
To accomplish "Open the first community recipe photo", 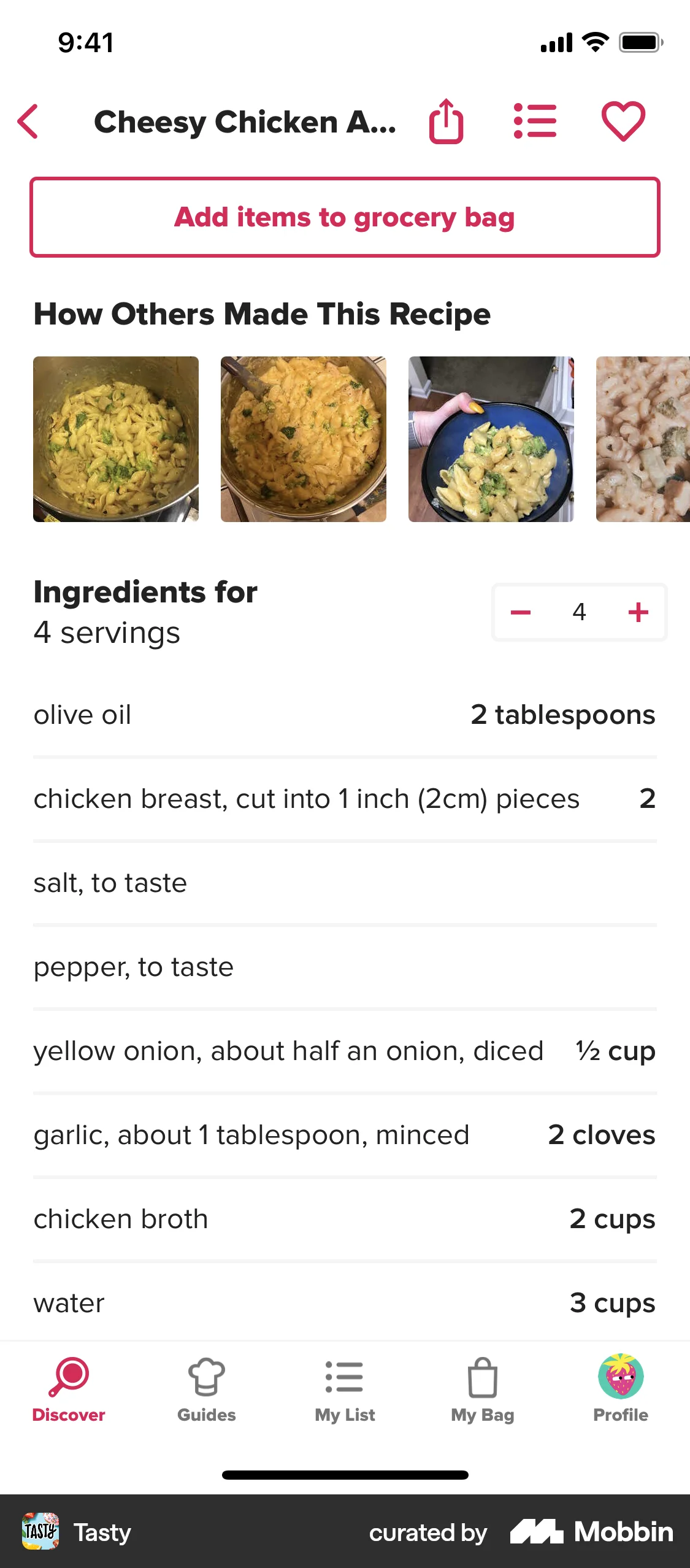I will pyautogui.click(x=116, y=439).
